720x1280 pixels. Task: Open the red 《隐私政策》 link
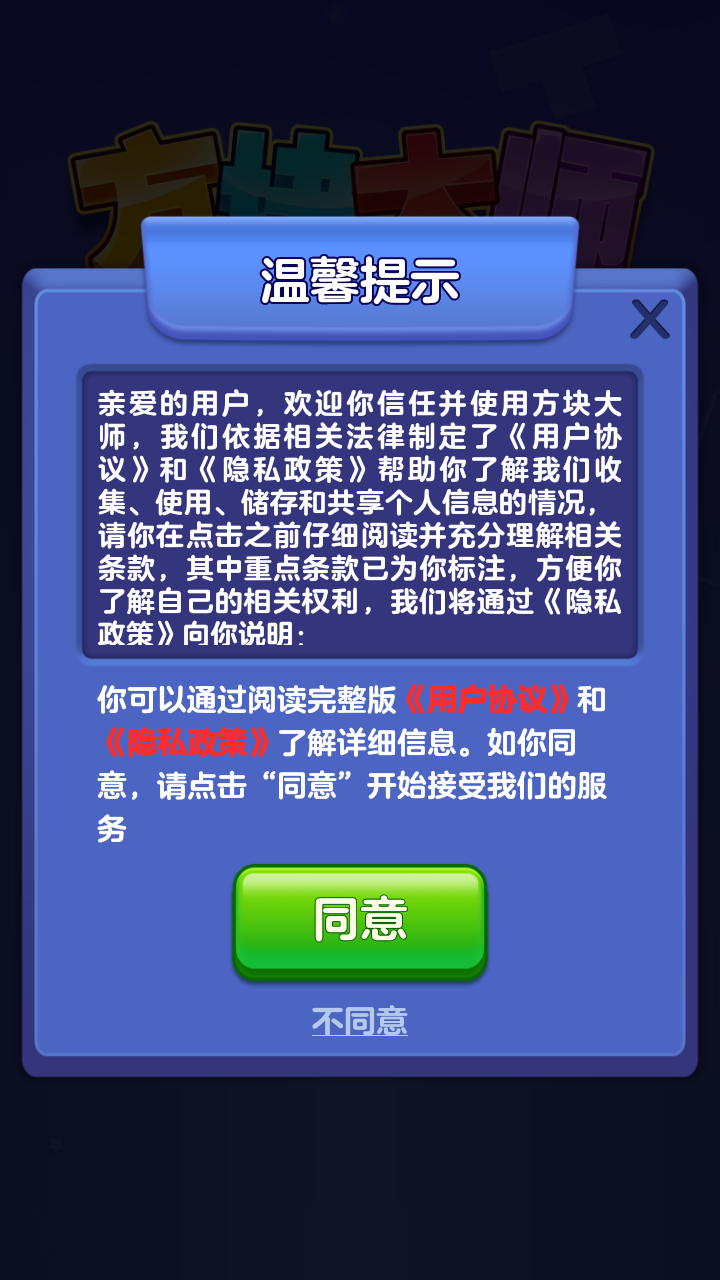tap(187, 743)
